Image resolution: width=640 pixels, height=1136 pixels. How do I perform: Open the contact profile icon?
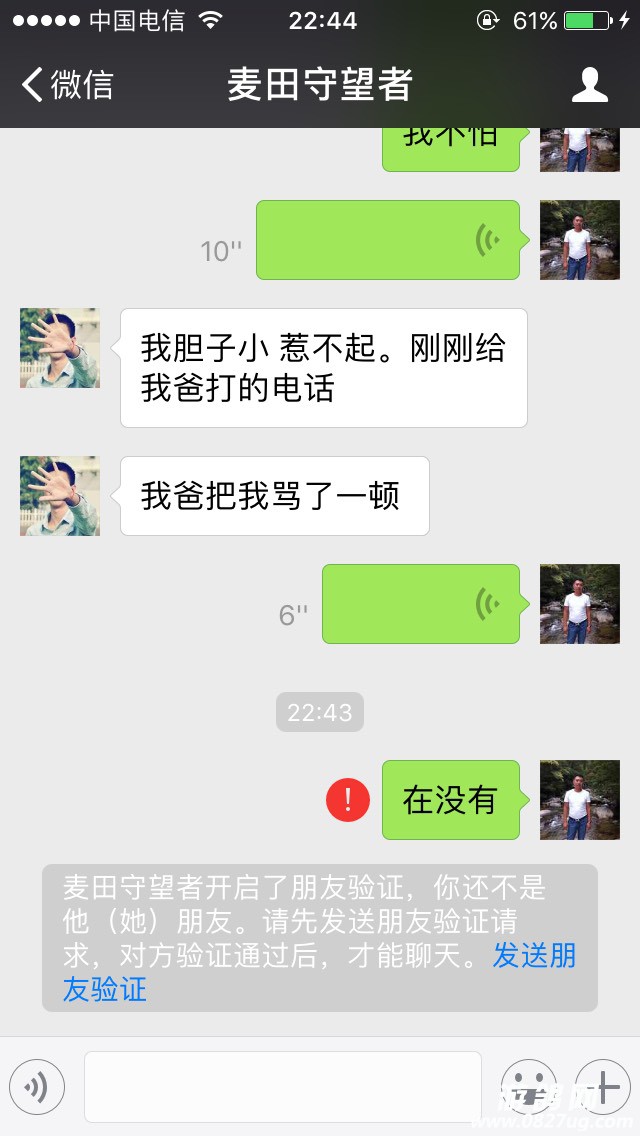589,85
